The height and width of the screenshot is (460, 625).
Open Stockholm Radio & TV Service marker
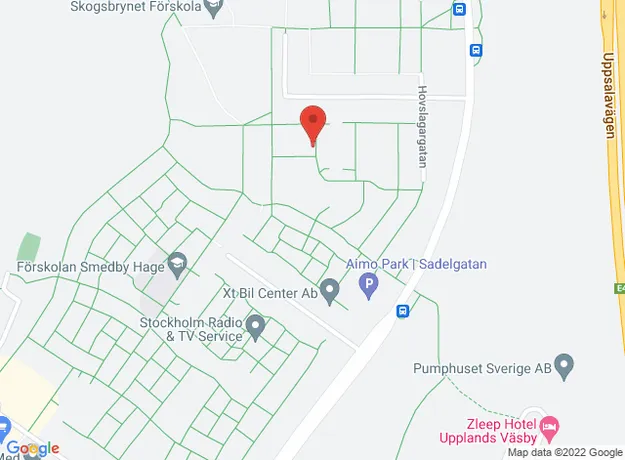click(255, 326)
